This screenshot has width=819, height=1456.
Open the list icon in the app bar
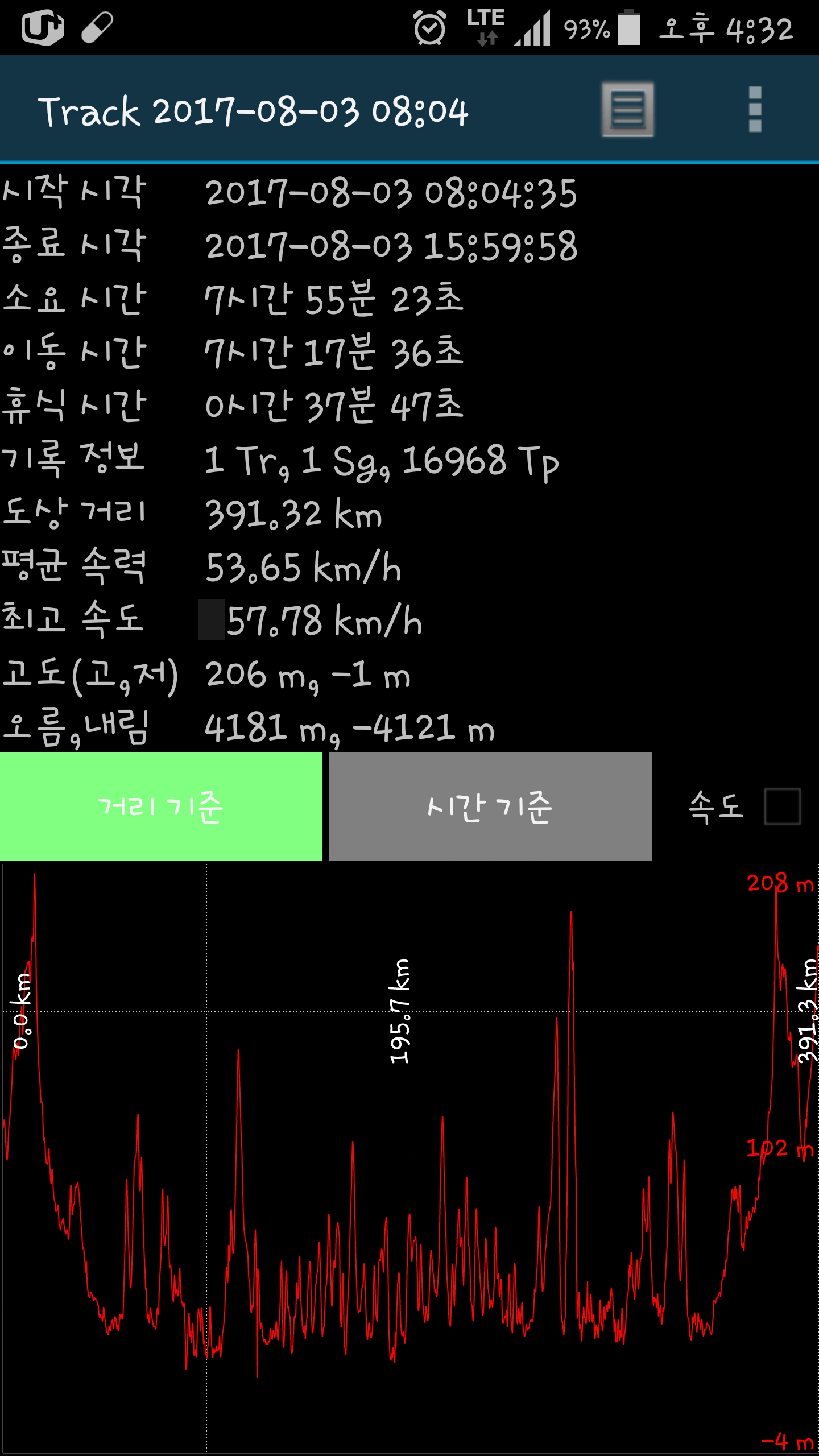click(x=628, y=109)
